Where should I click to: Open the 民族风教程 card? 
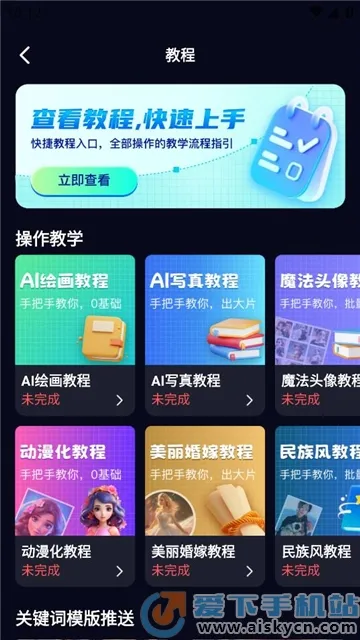318,506
